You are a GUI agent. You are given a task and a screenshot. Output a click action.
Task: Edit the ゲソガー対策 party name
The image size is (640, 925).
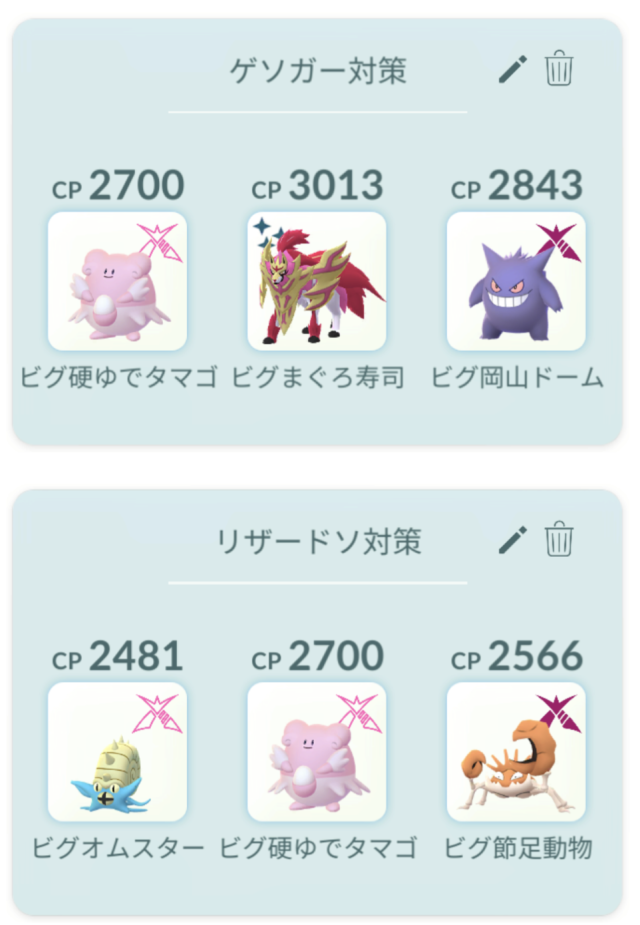(513, 70)
